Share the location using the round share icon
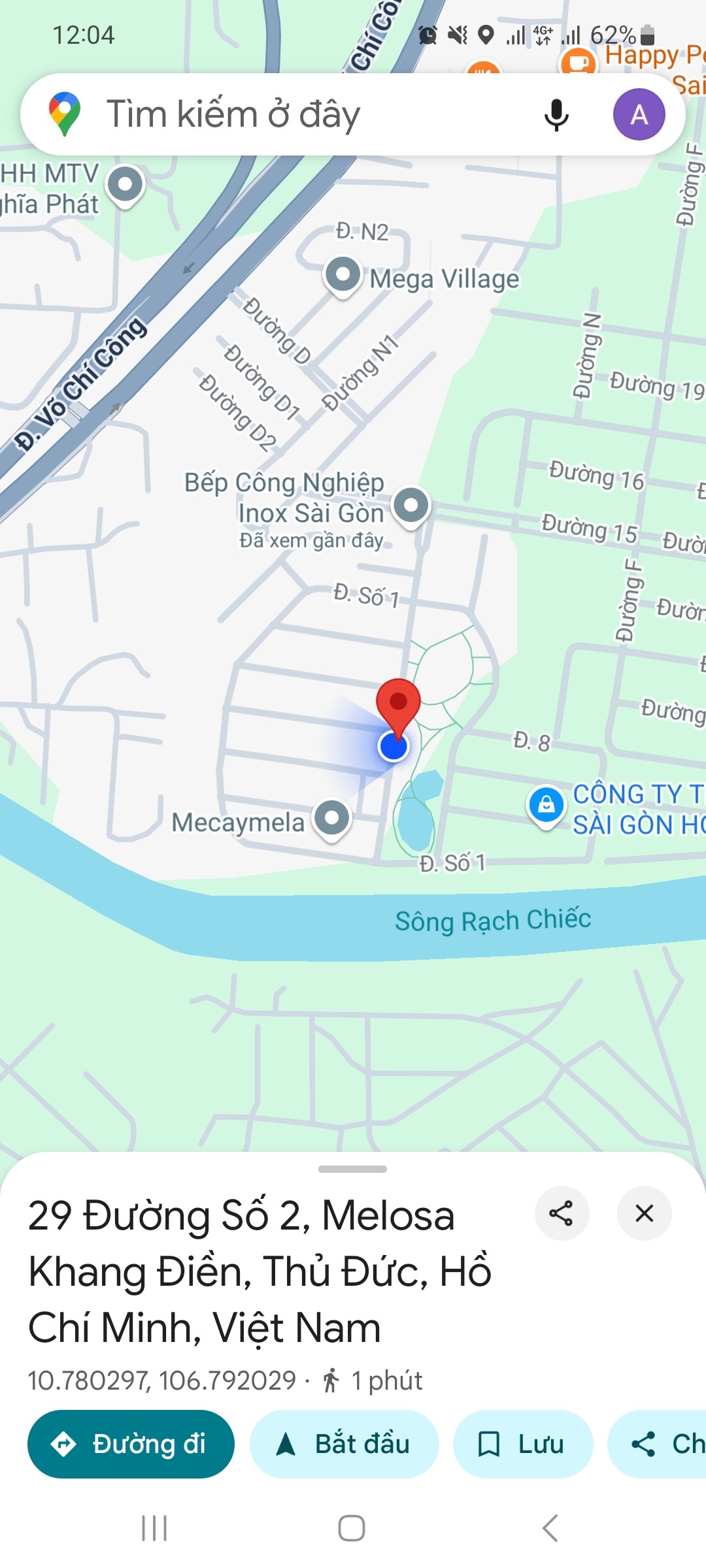 562,1213
